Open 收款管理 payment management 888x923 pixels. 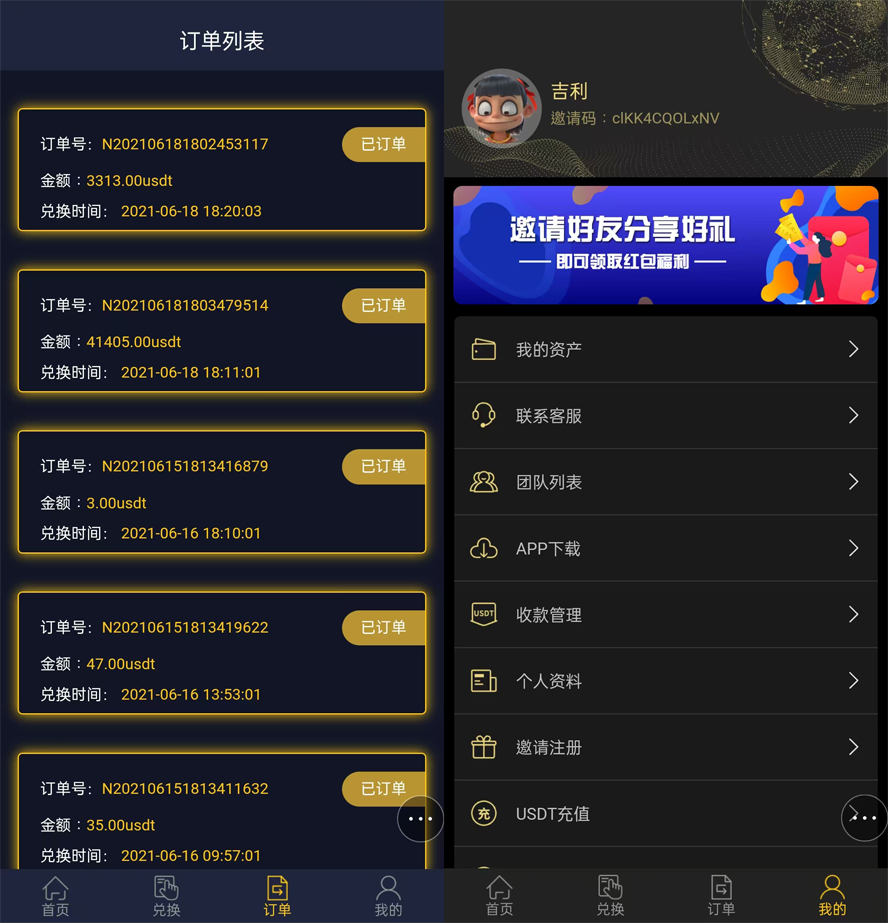tap(665, 614)
